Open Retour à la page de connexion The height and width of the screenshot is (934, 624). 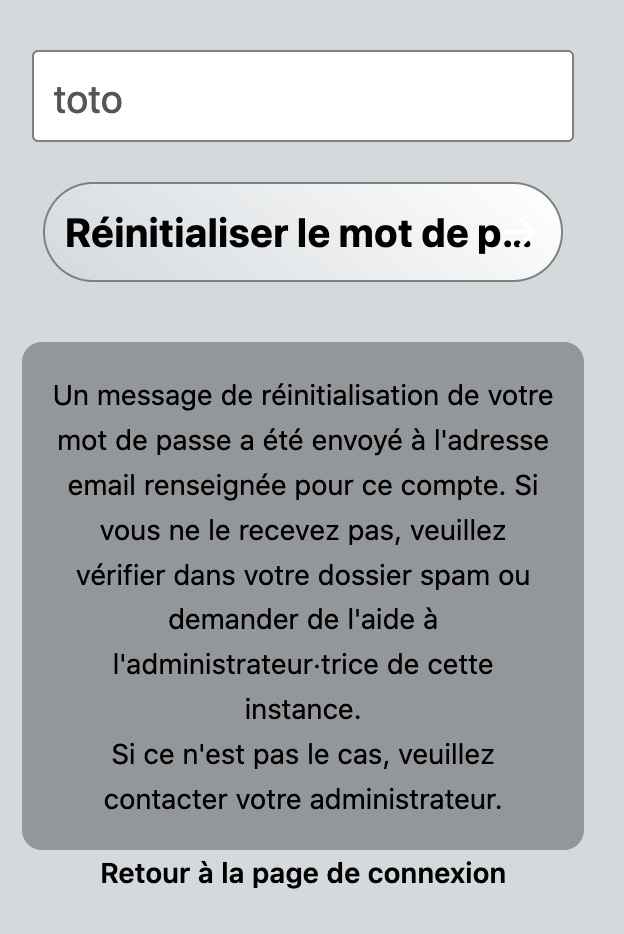click(303, 874)
